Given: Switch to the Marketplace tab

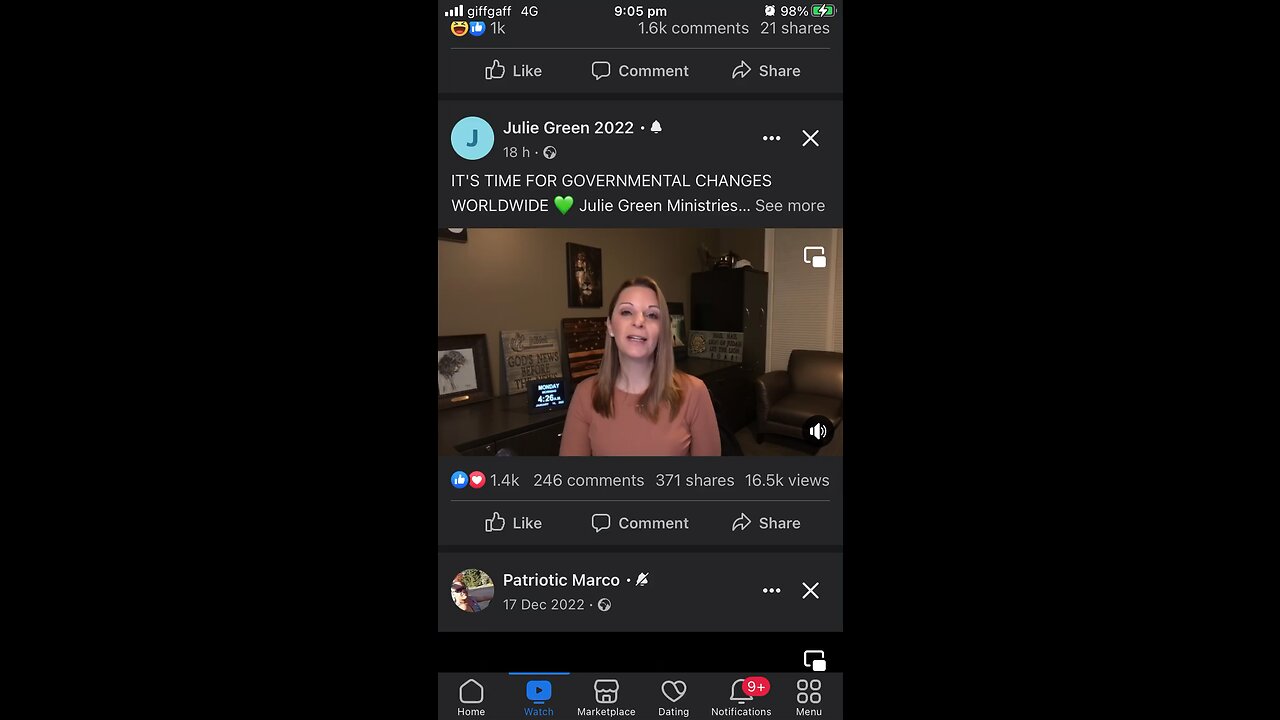Looking at the screenshot, I should (x=606, y=698).
